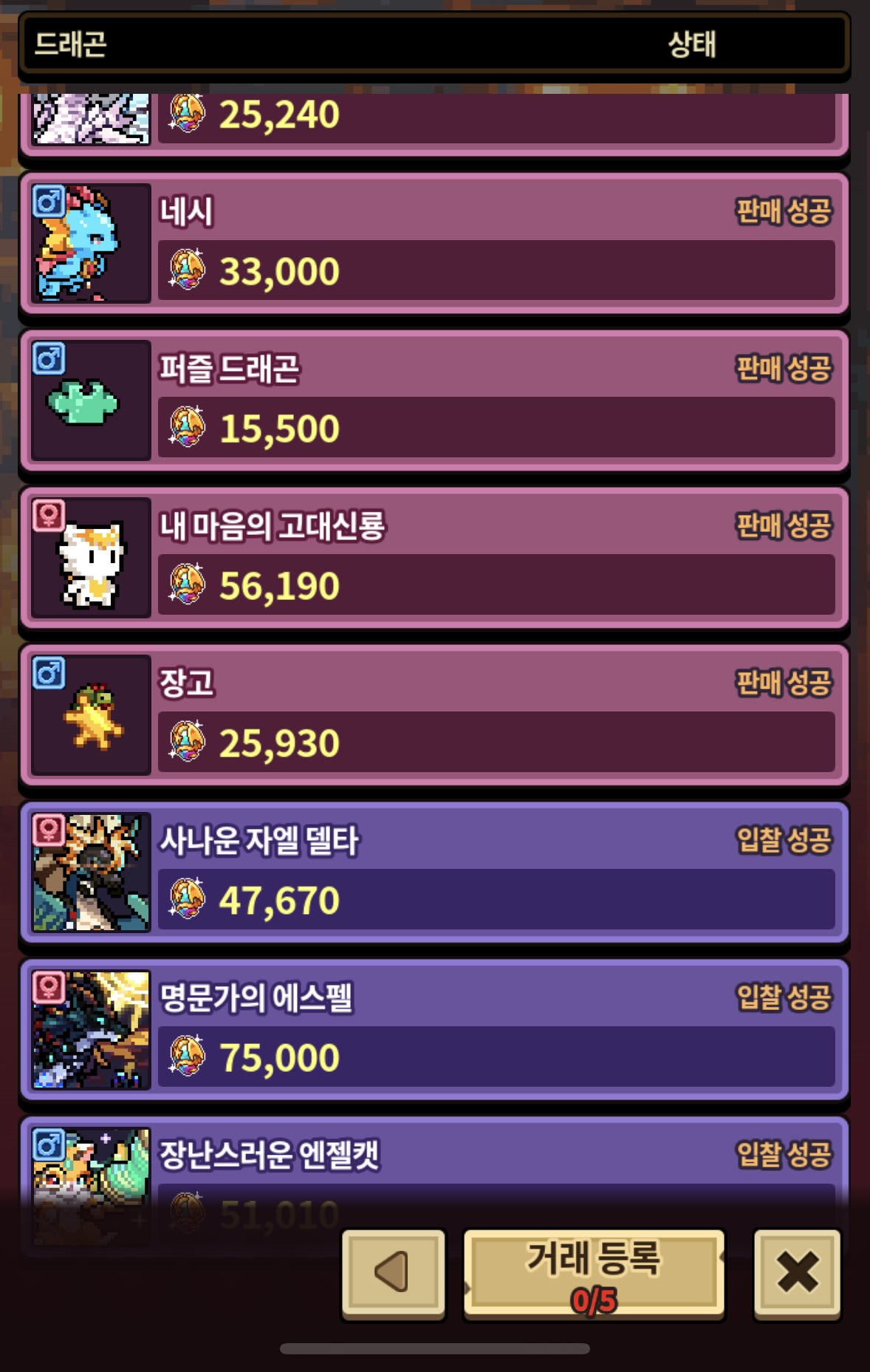Image resolution: width=870 pixels, height=1372 pixels.
Task: Tap the 거래 등록 button
Action: point(593,1272)
